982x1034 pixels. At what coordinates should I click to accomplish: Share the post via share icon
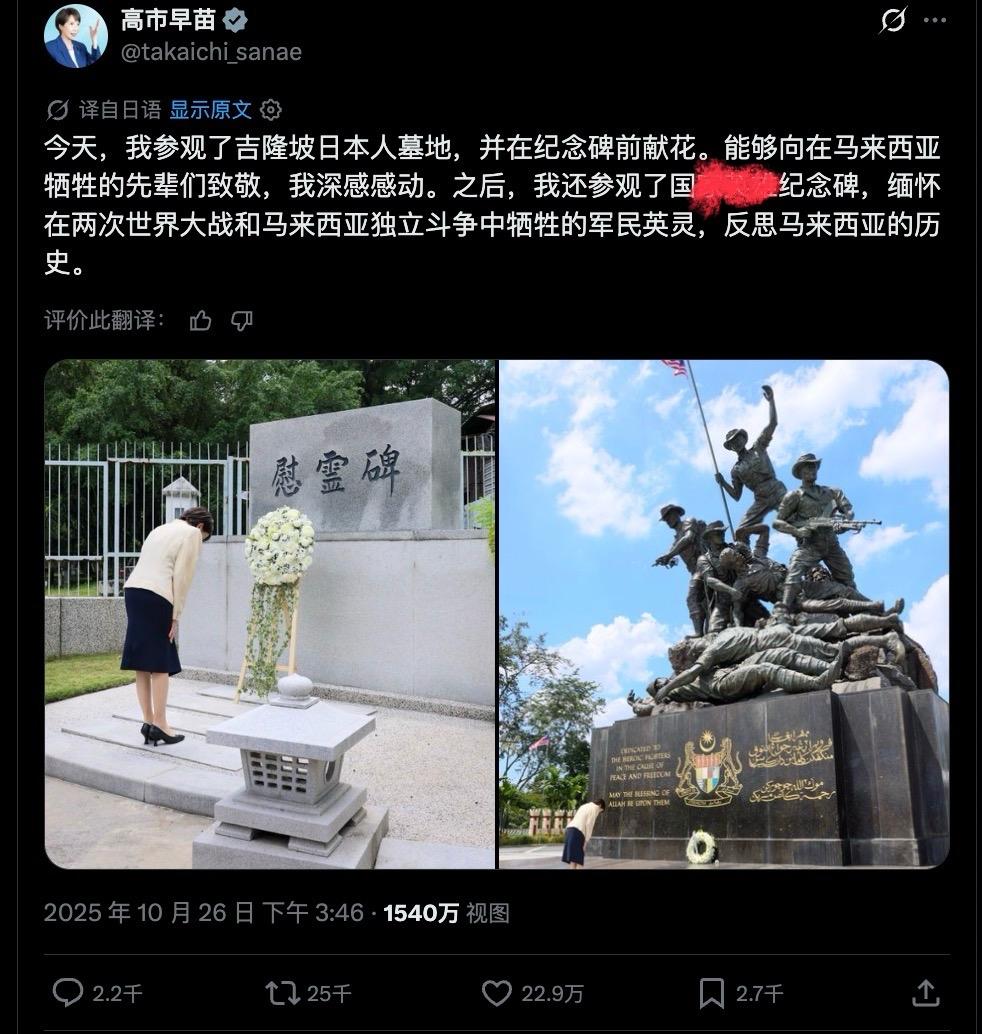(925, 992)
